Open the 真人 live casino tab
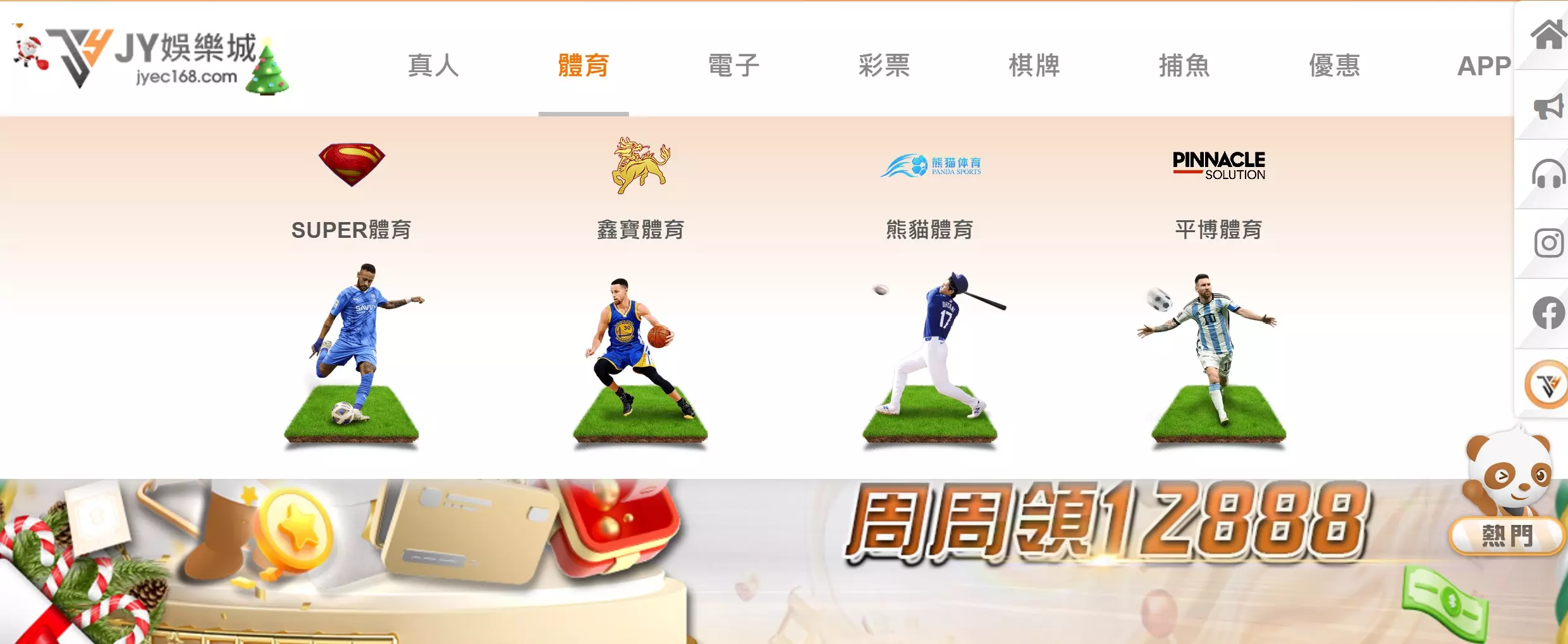The width and height of the screenshot is (1568, 644). pyautogui.click(x=433, y=65)
